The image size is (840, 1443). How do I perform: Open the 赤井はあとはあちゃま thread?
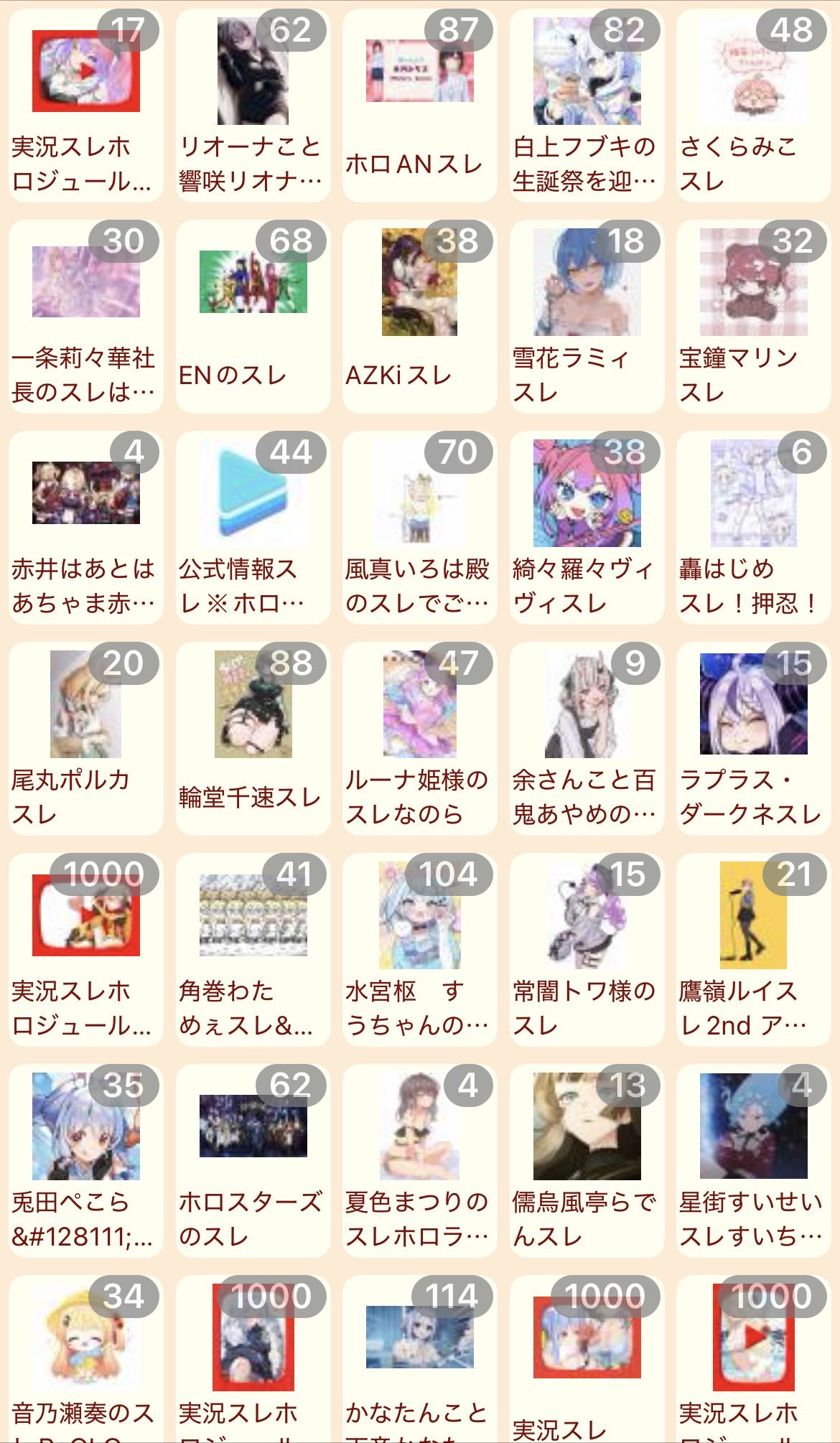[x=85, y=528]
